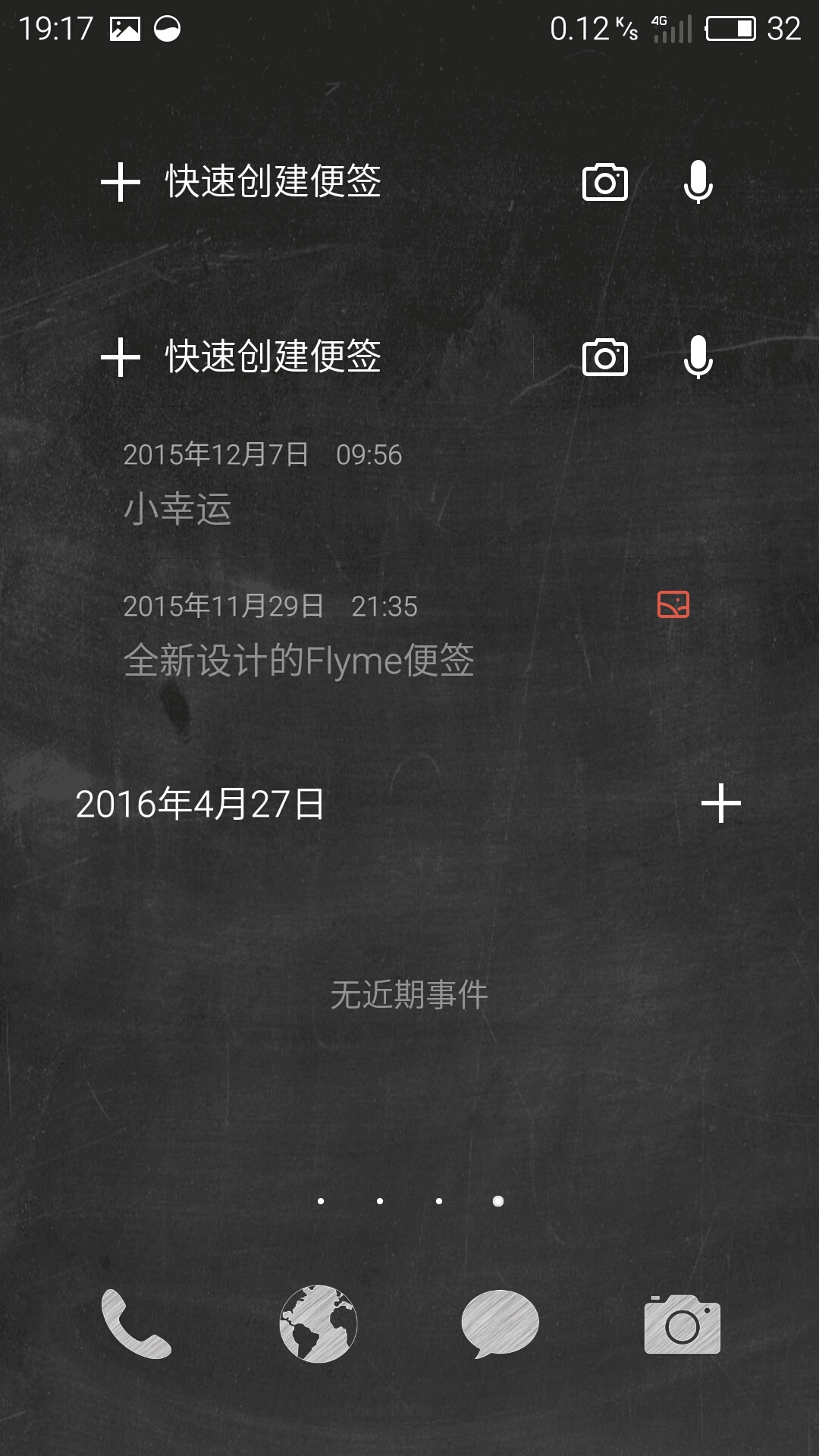
Task: Tap the upper 快速创建便签 quick-create button
Action: (x=240, y=182)
